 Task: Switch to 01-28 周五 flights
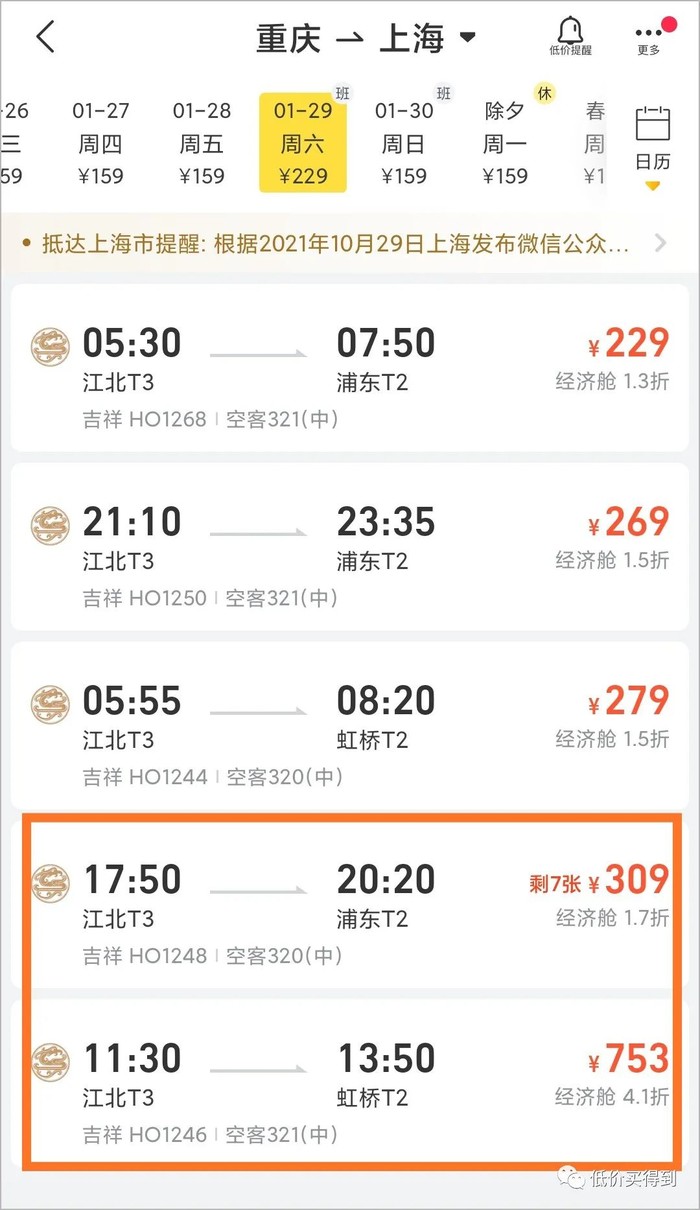coord(201,143)
